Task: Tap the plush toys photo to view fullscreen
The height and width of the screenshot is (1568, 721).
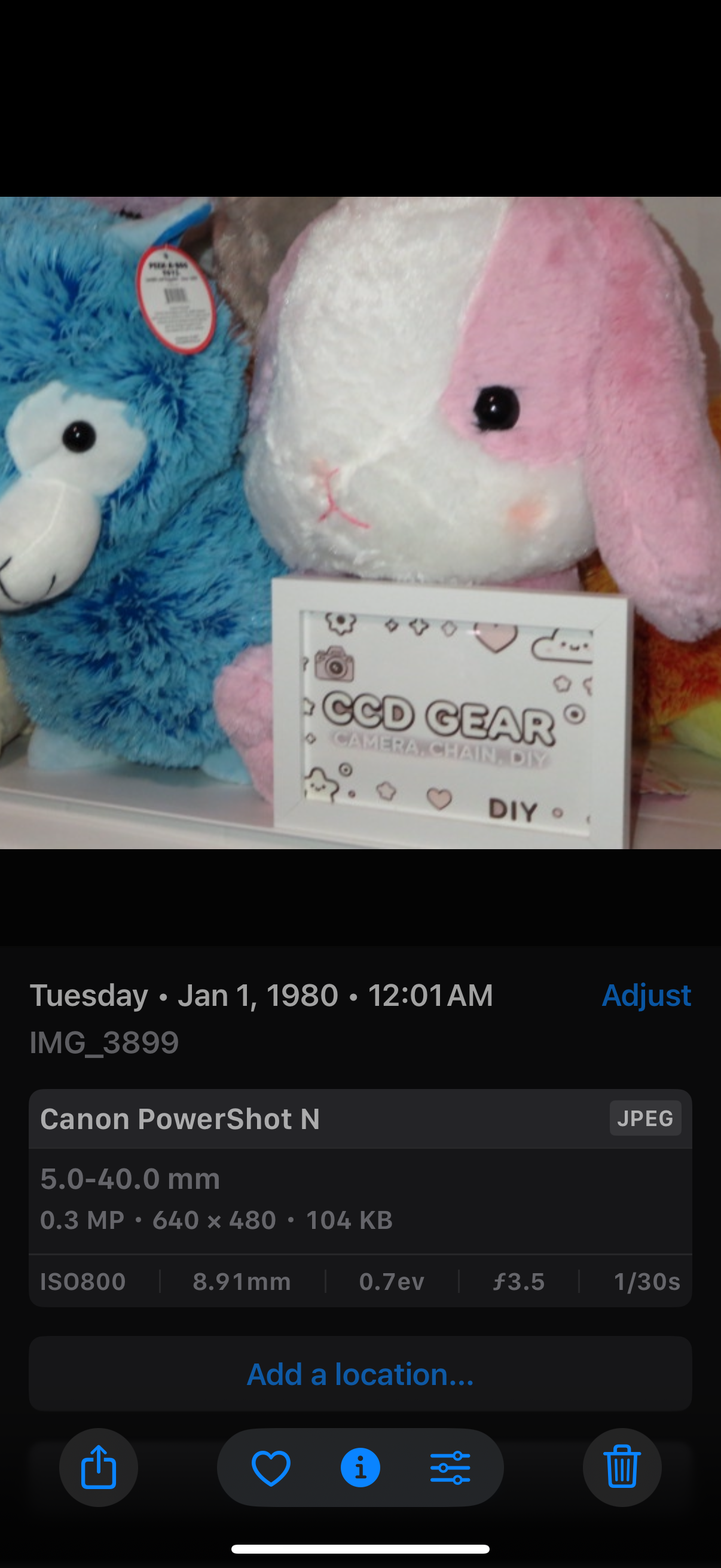Action: (x=360, y=522)
